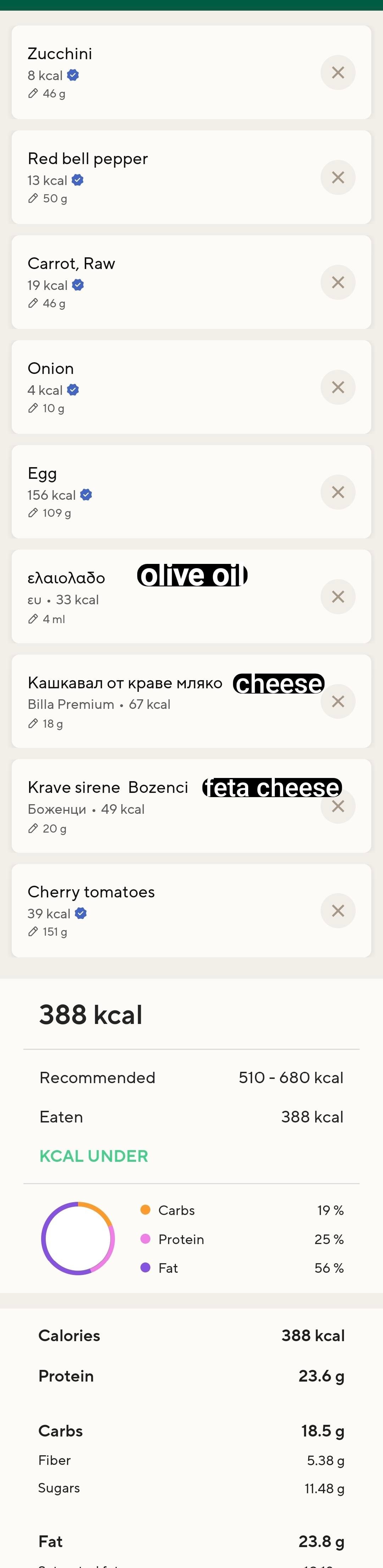This screenshot has height=1568, width=383.
Task: Remove Cherry tomatoes from the meal
Action: point(337,911)
